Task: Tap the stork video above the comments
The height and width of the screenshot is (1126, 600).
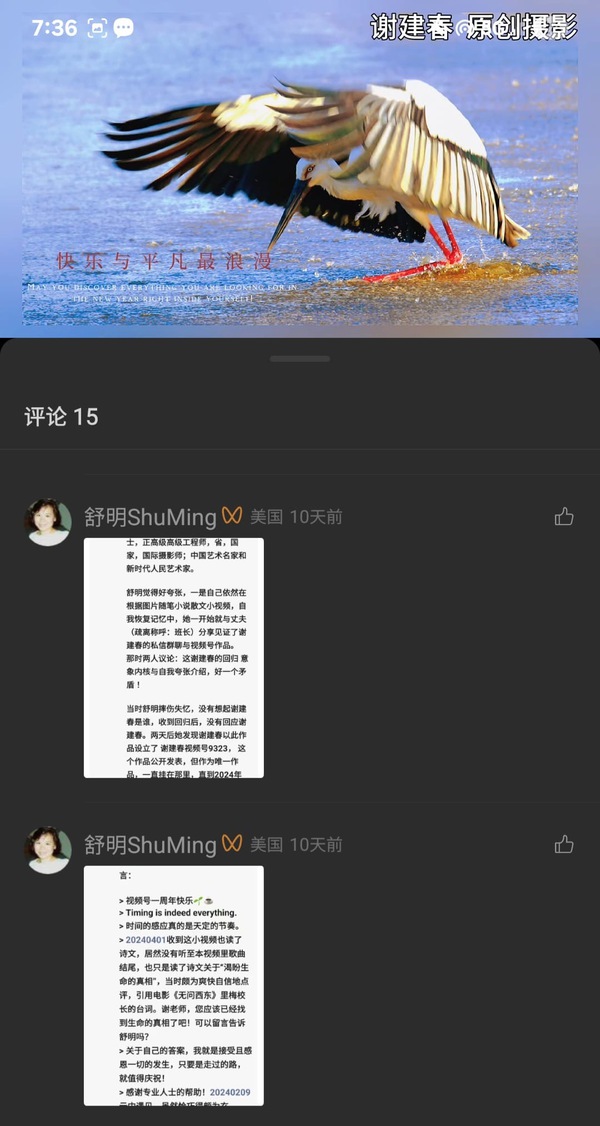Action: click(300, 180)
